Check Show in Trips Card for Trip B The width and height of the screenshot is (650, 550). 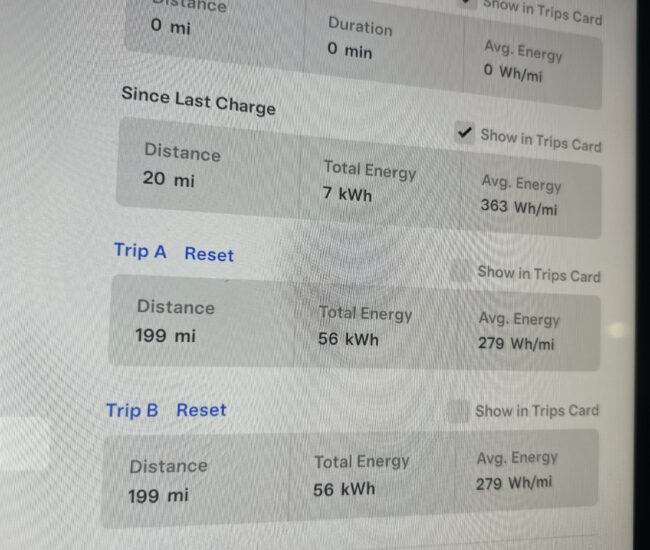coord(458,410)
